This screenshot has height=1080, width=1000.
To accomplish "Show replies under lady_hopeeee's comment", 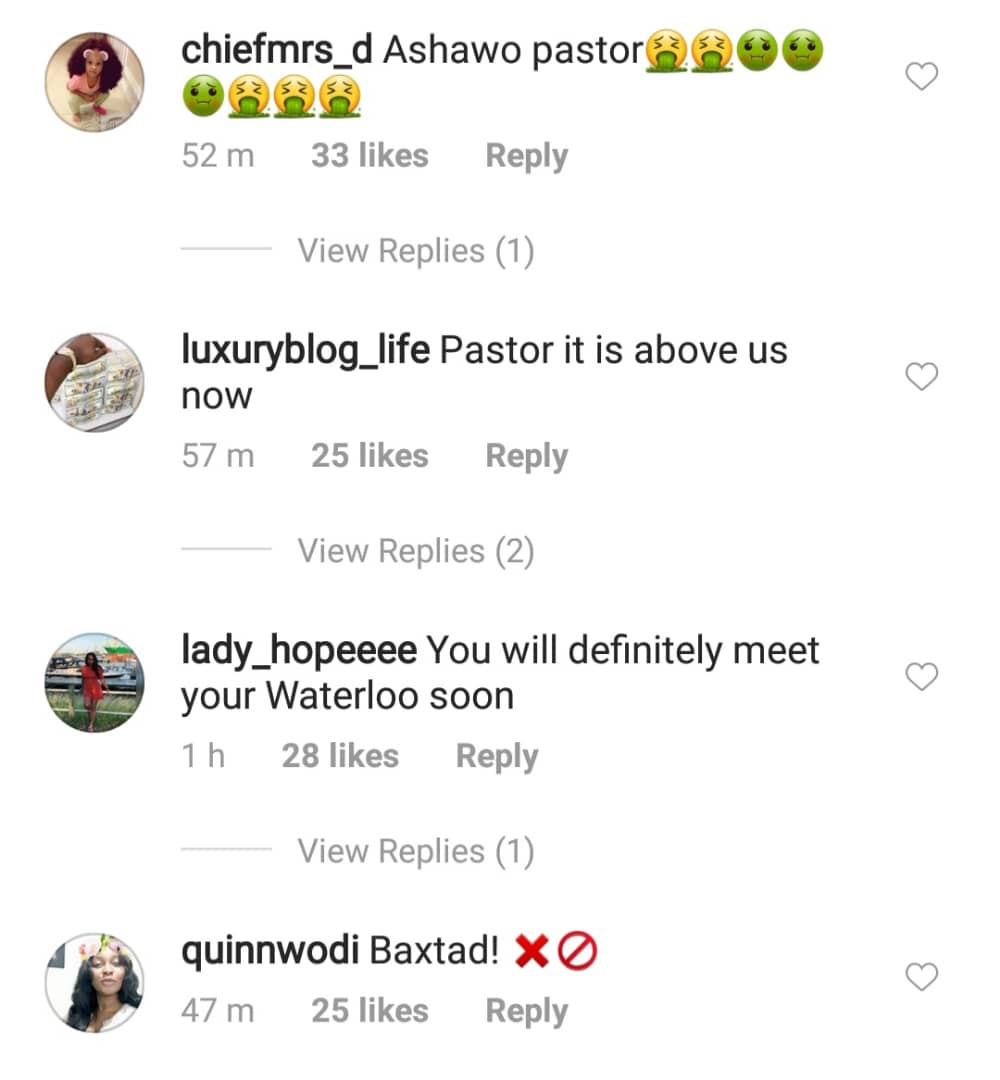I will pos(415,851).
